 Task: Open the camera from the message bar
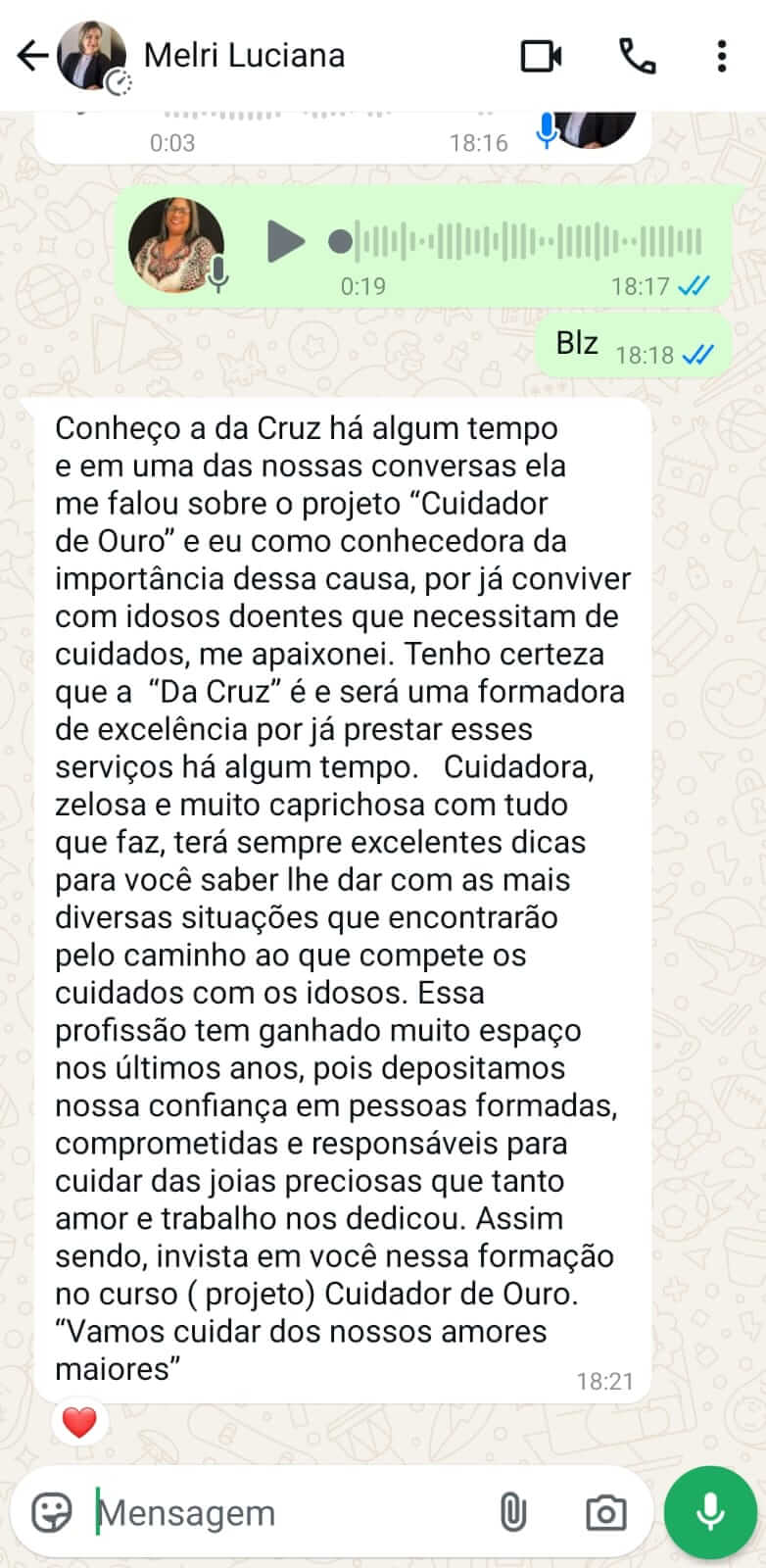pyautogui.click(x=605, y=1512)
